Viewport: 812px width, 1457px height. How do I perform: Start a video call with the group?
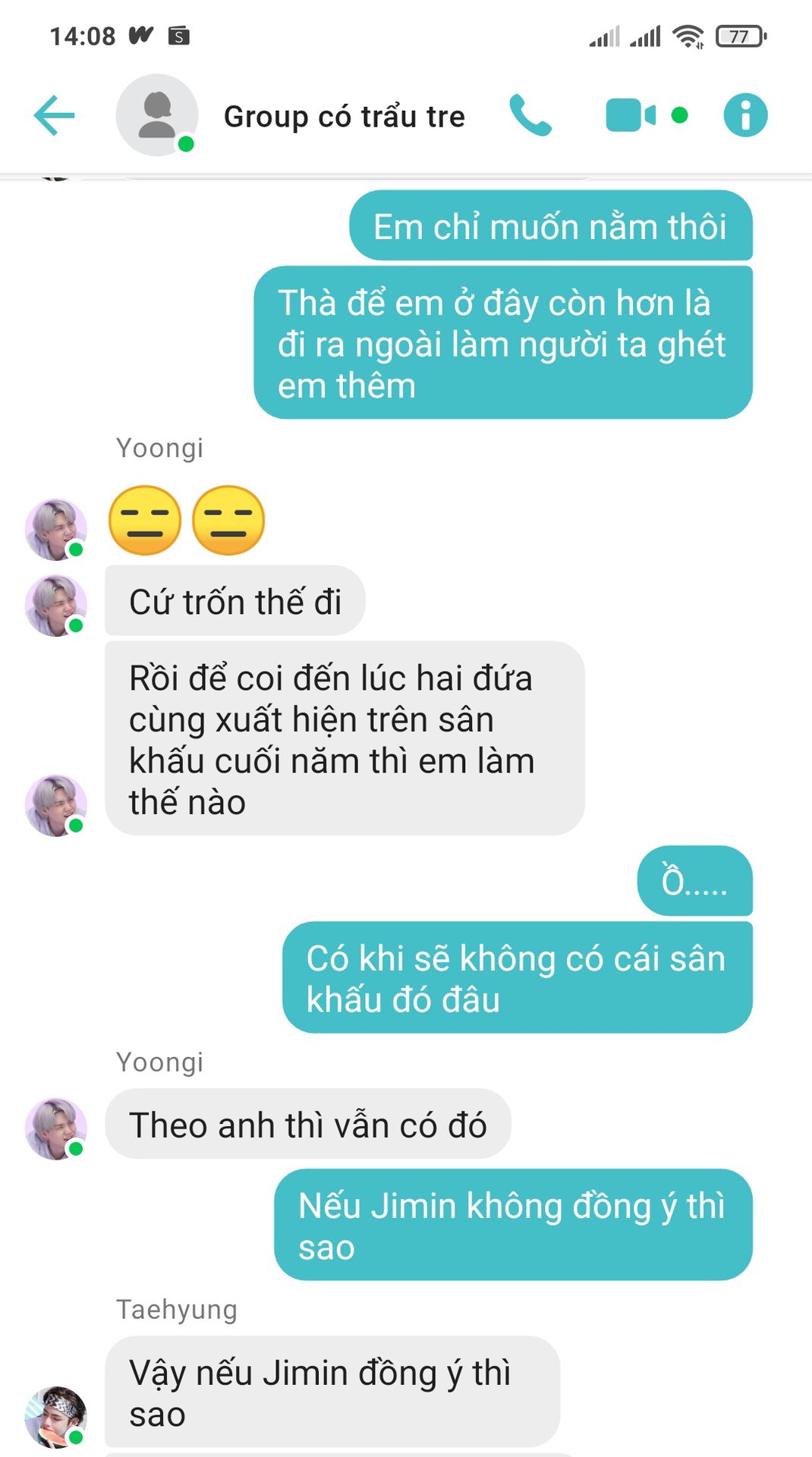pos(631,115)
